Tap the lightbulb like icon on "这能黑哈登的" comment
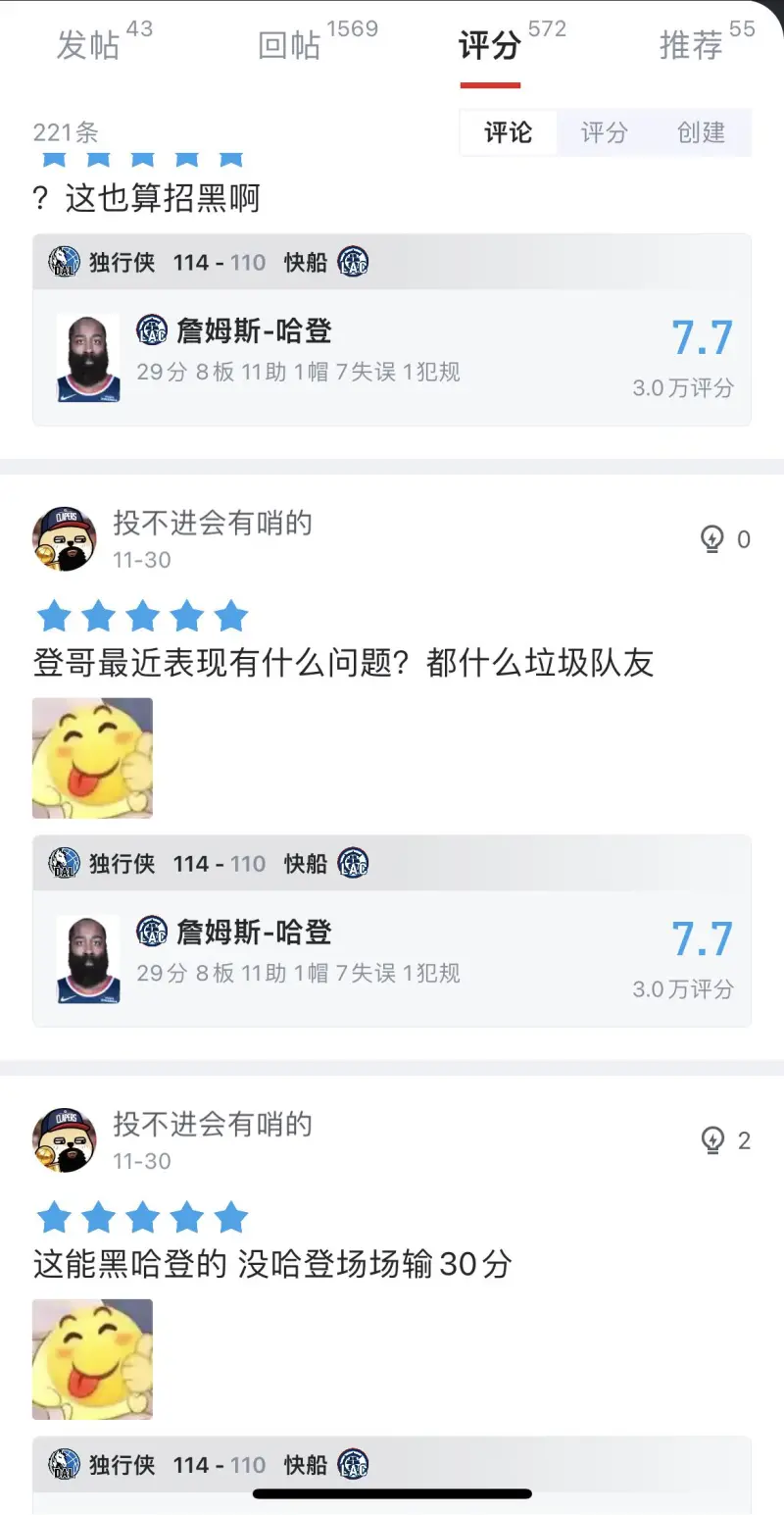 712,1139
